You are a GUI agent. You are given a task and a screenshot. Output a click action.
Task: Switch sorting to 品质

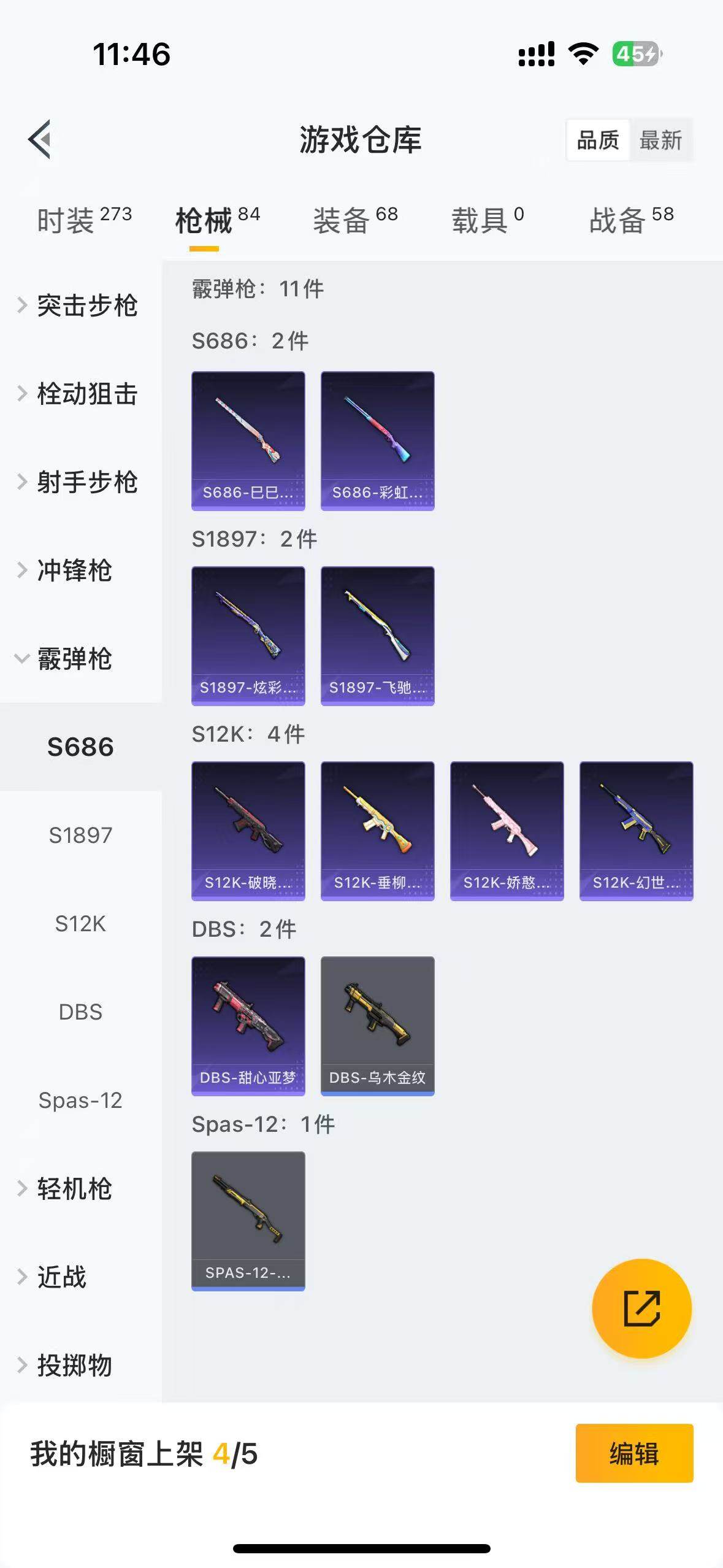(x=598, y=140)
